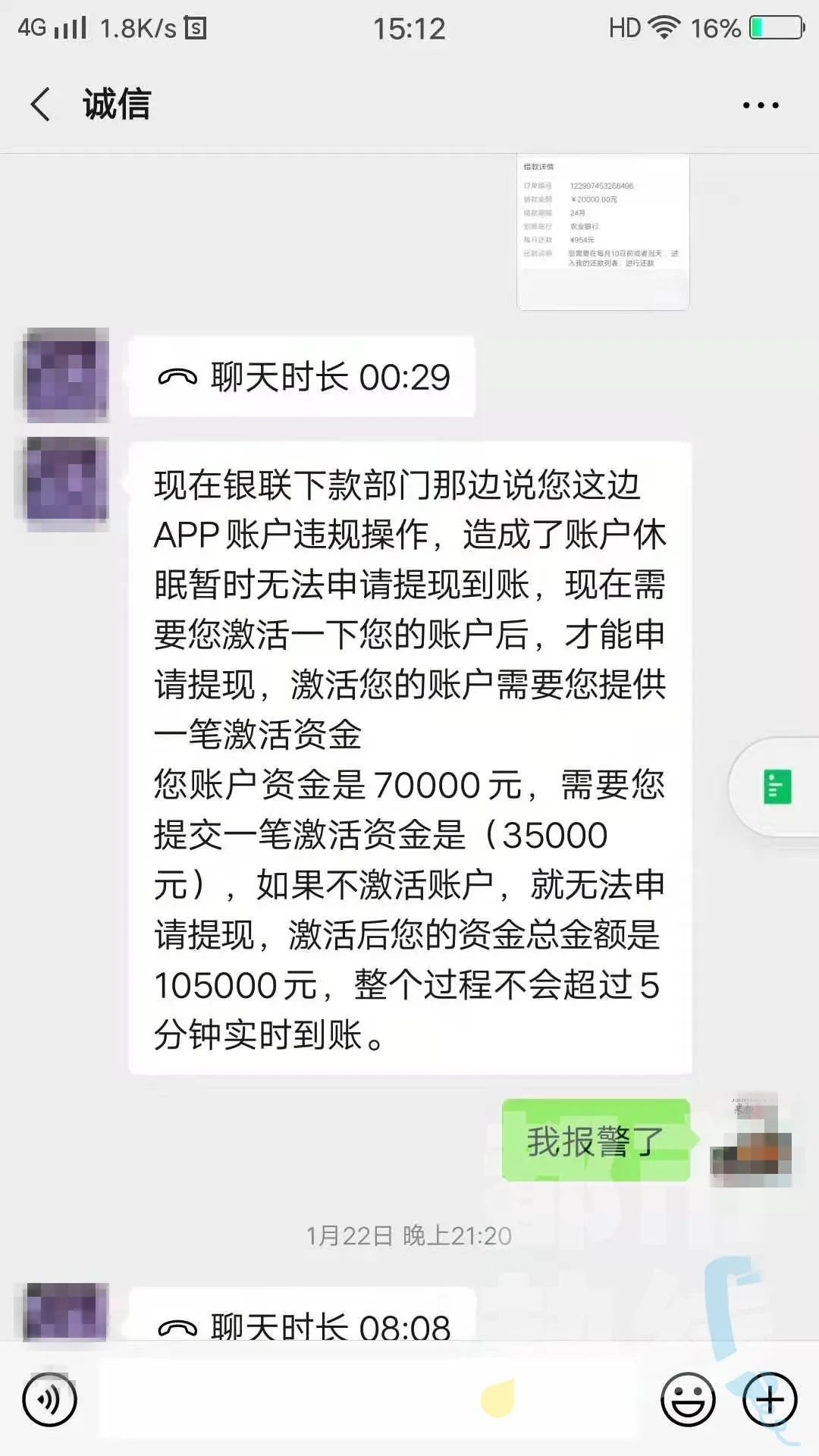This screenshot has height=1456, width=819.
Task: Open the plus attachments menu
Action: pyautogui.click(x=770, y=1399)
